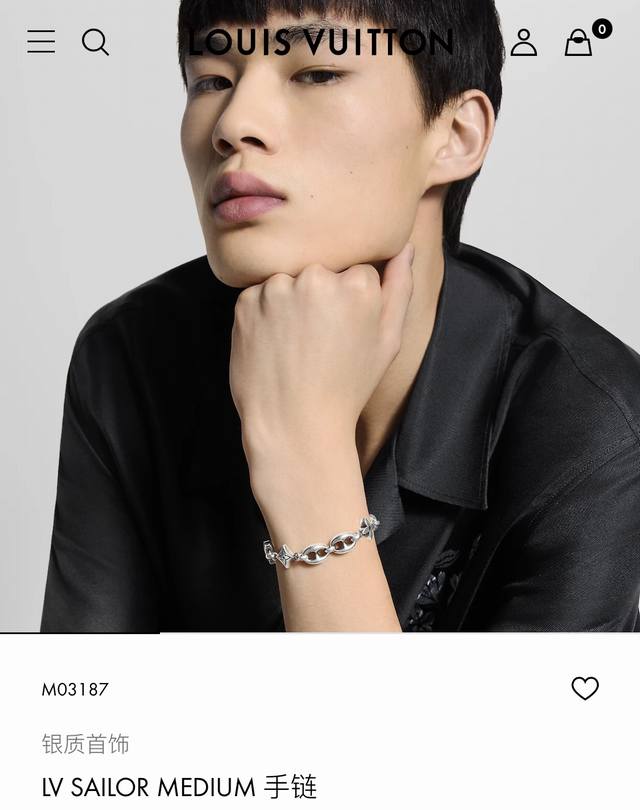
Task: Open the search icon
Action: [95, 42]
